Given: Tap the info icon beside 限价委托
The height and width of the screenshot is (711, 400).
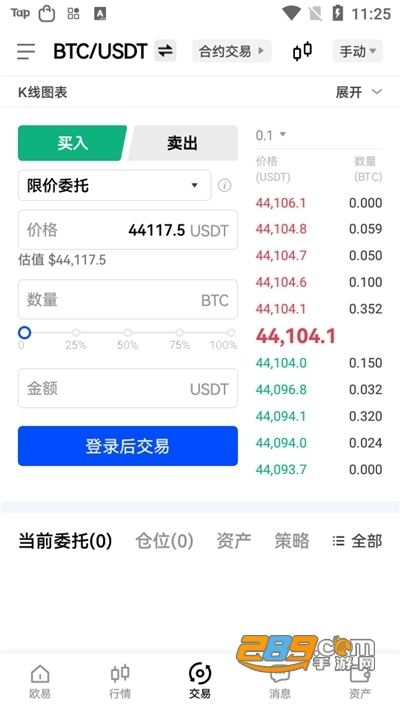Looking at the screenshot, I should pos(224,185).
